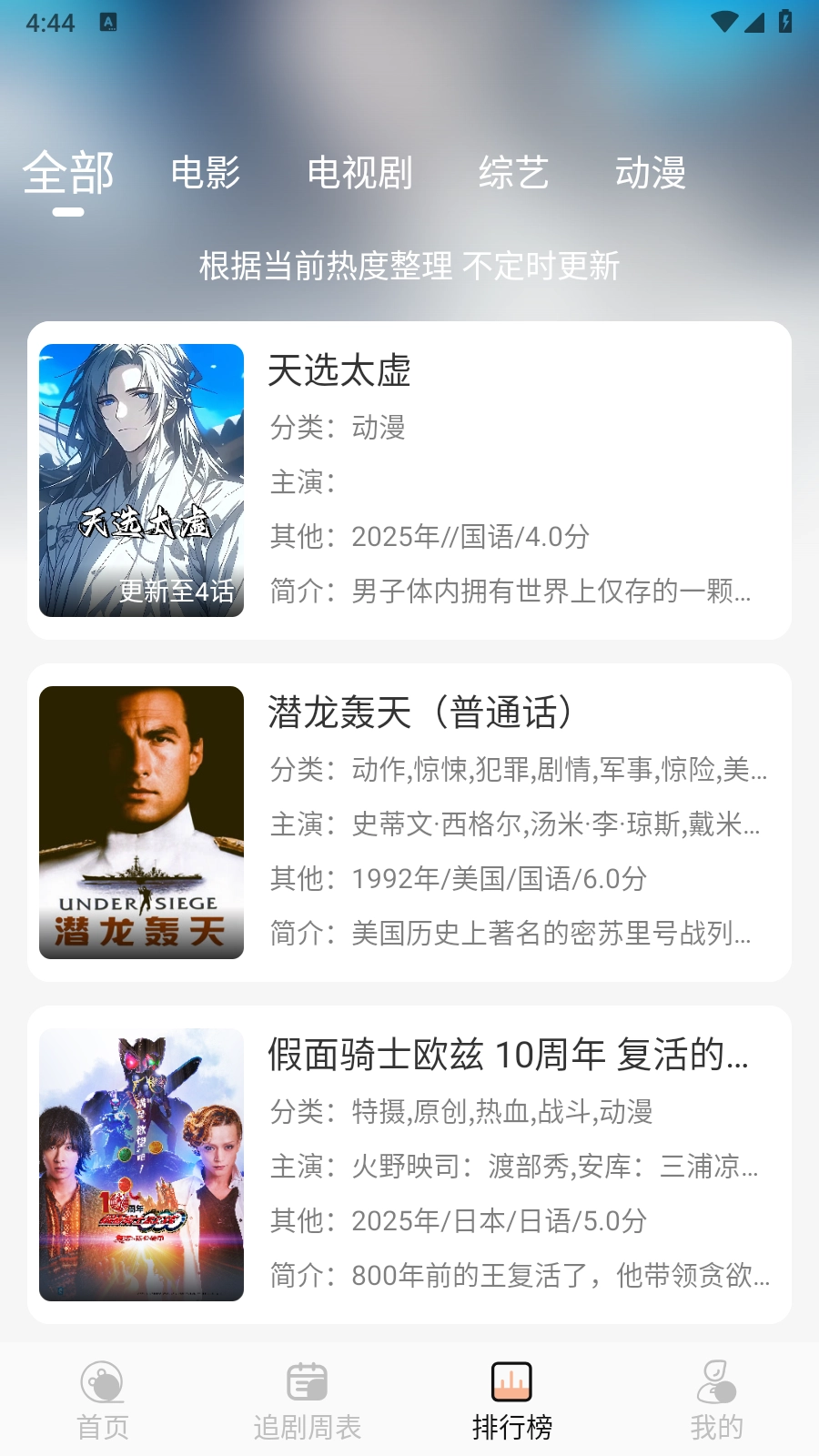The width and height of the screenshot is (819, 1456).
Task: Switch to the 电视剧 tab
Action: click(x=359, y=173)
